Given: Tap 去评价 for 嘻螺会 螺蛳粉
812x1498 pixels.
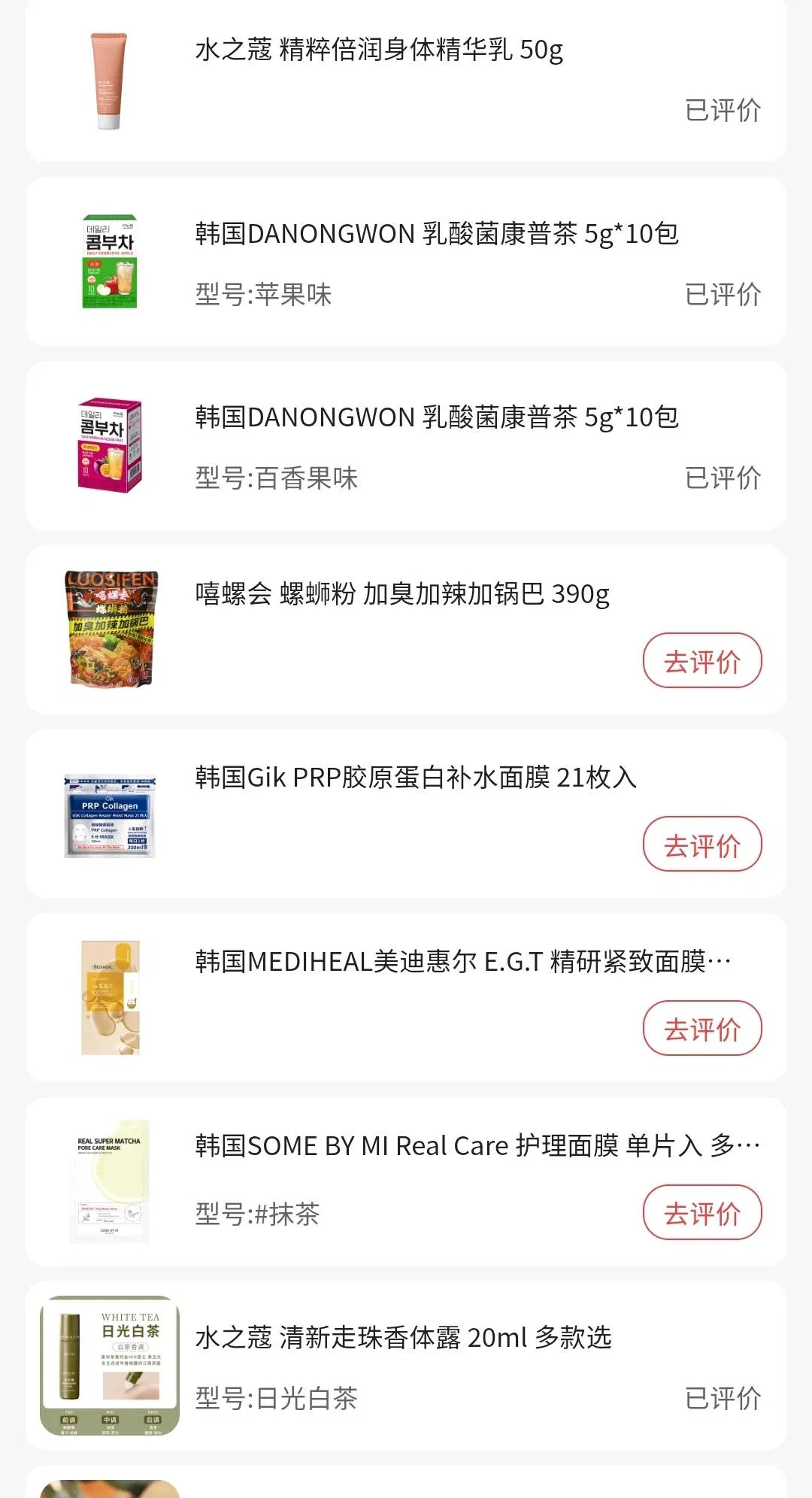Looking at the screenshot, I should click(x=701, y=662).
